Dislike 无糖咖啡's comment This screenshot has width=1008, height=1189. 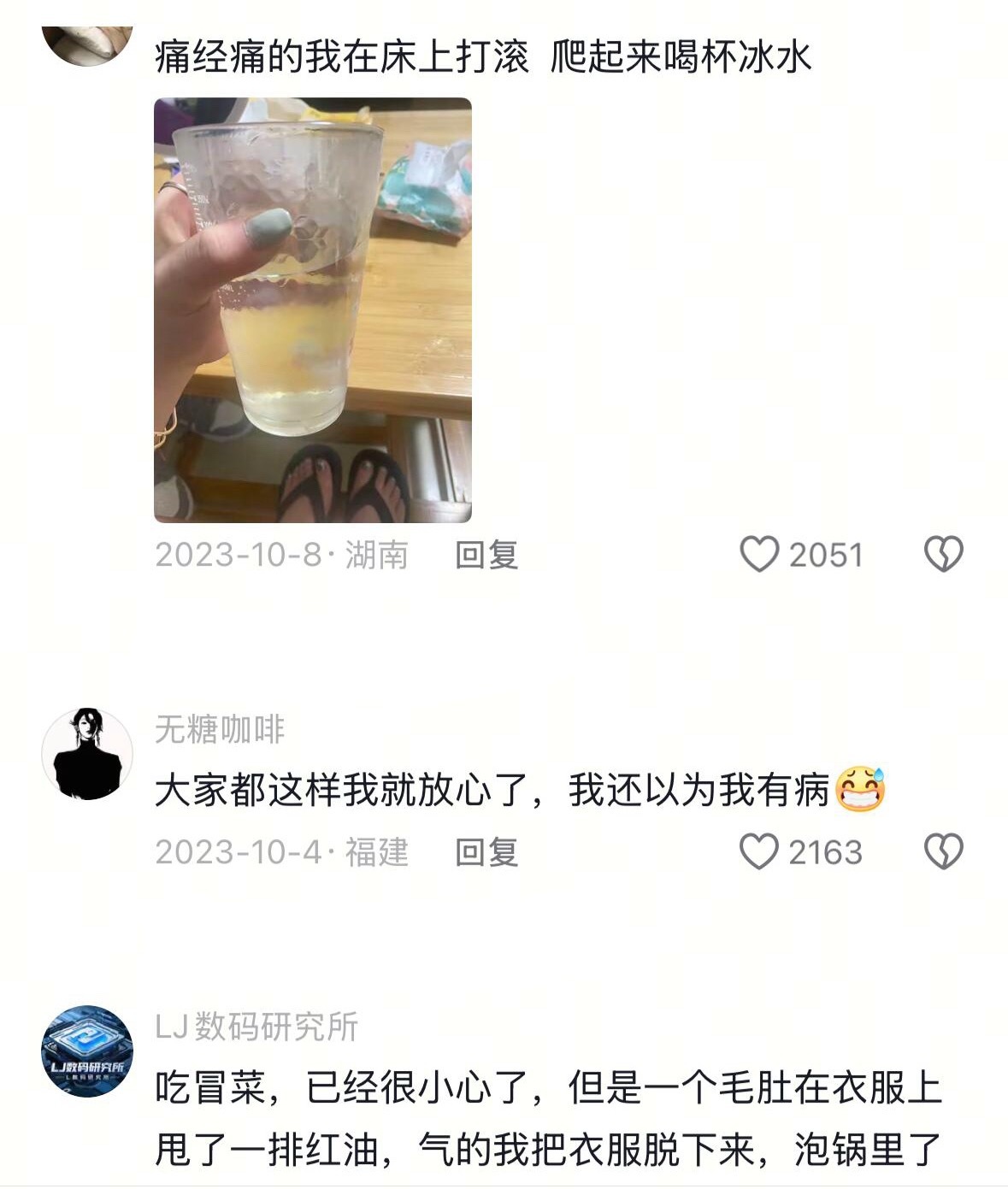click(944, 851)
